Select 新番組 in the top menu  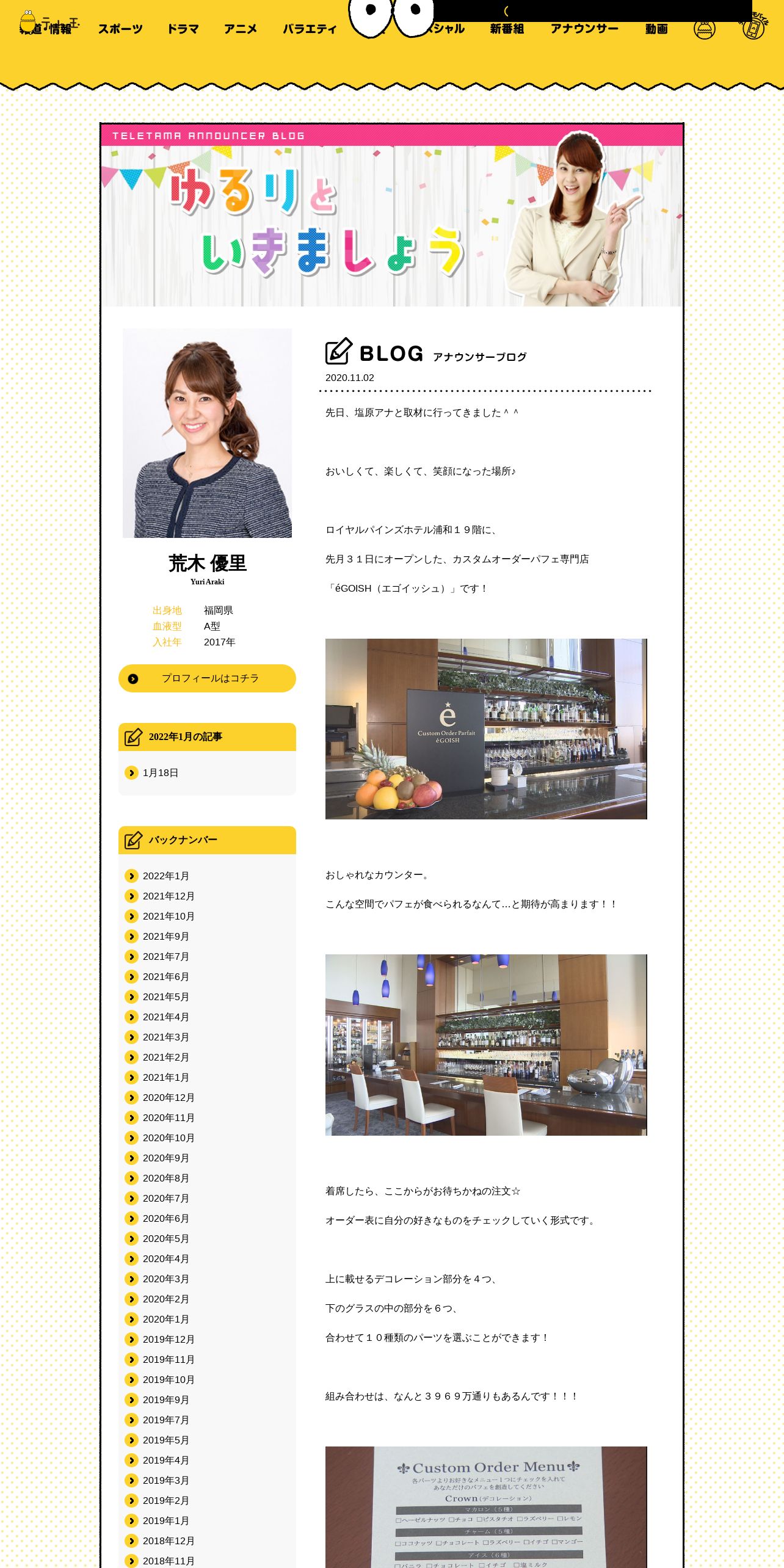point(507,29)
